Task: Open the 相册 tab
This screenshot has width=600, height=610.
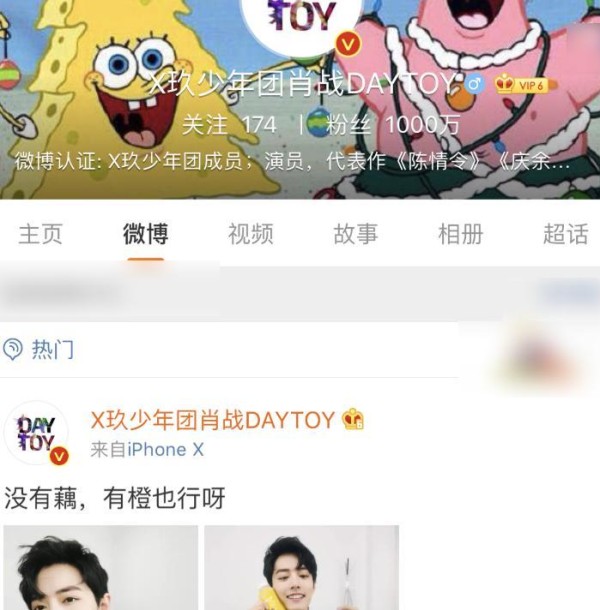Action: [x=460, y=234]
